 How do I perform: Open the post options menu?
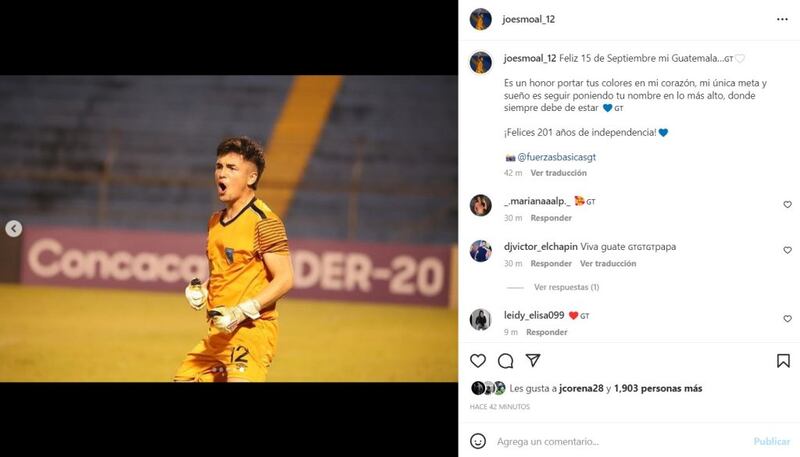pyautogui.click(x=782, y=18)
